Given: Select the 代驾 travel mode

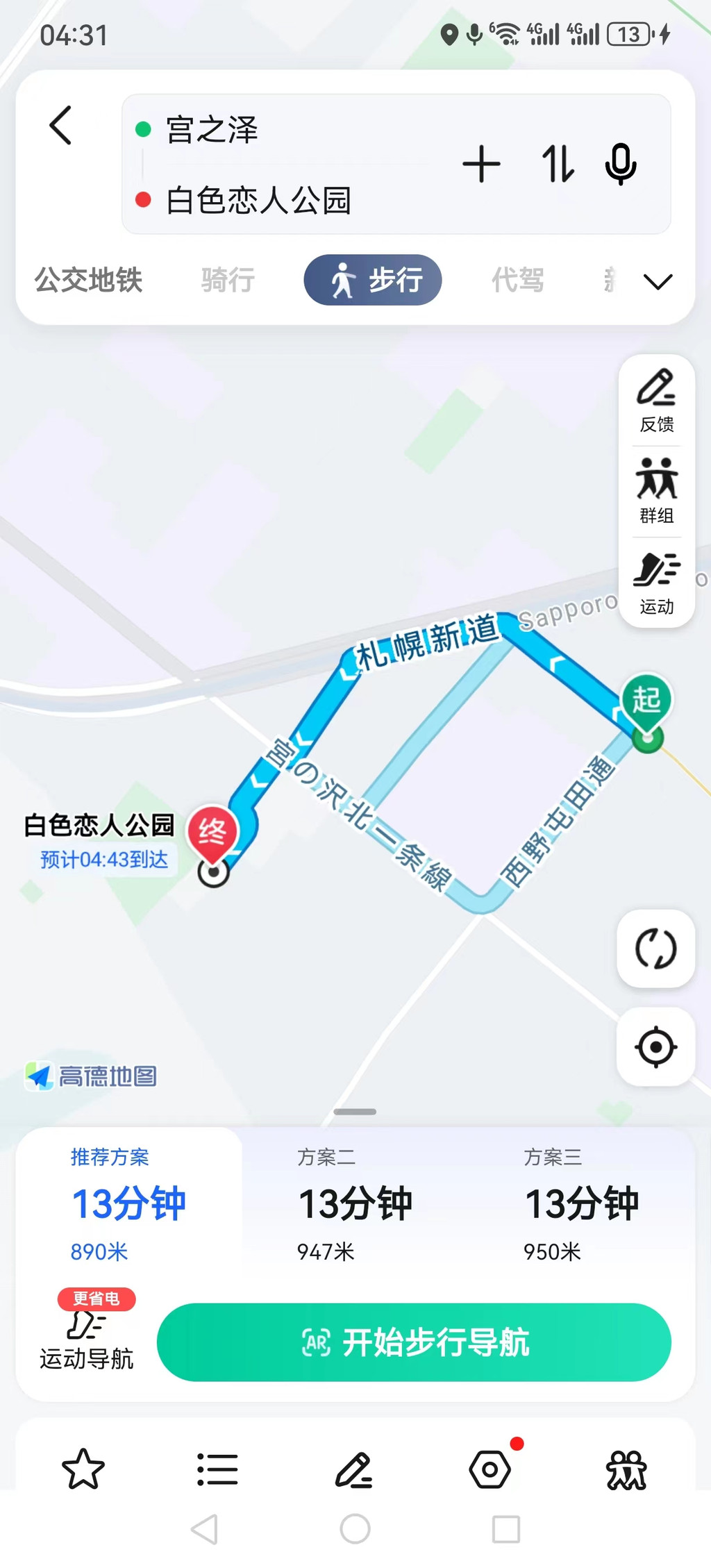Looking at the screenshot, I should coord(517,281).
